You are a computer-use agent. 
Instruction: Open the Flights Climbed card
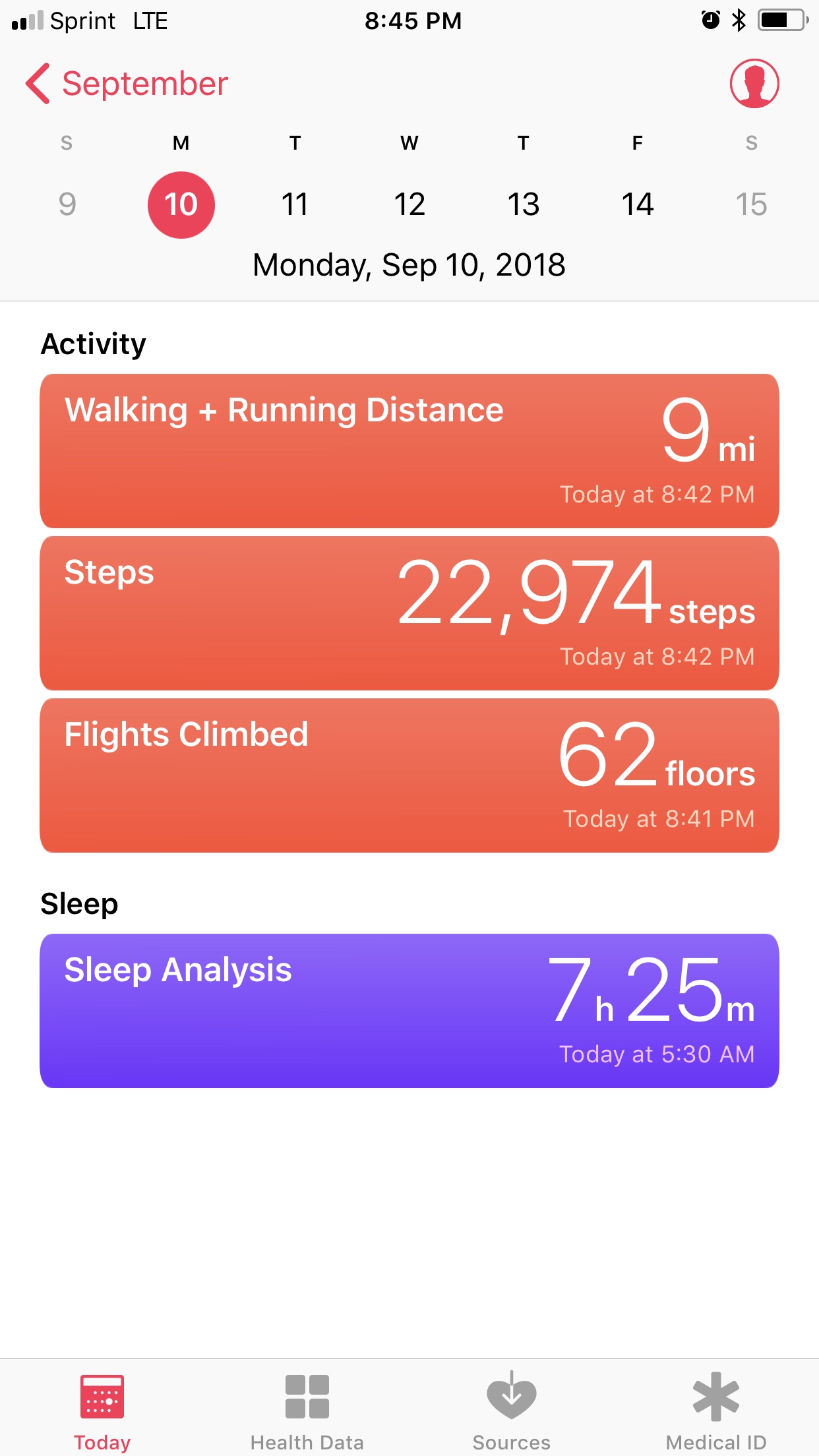click(409, 775)
